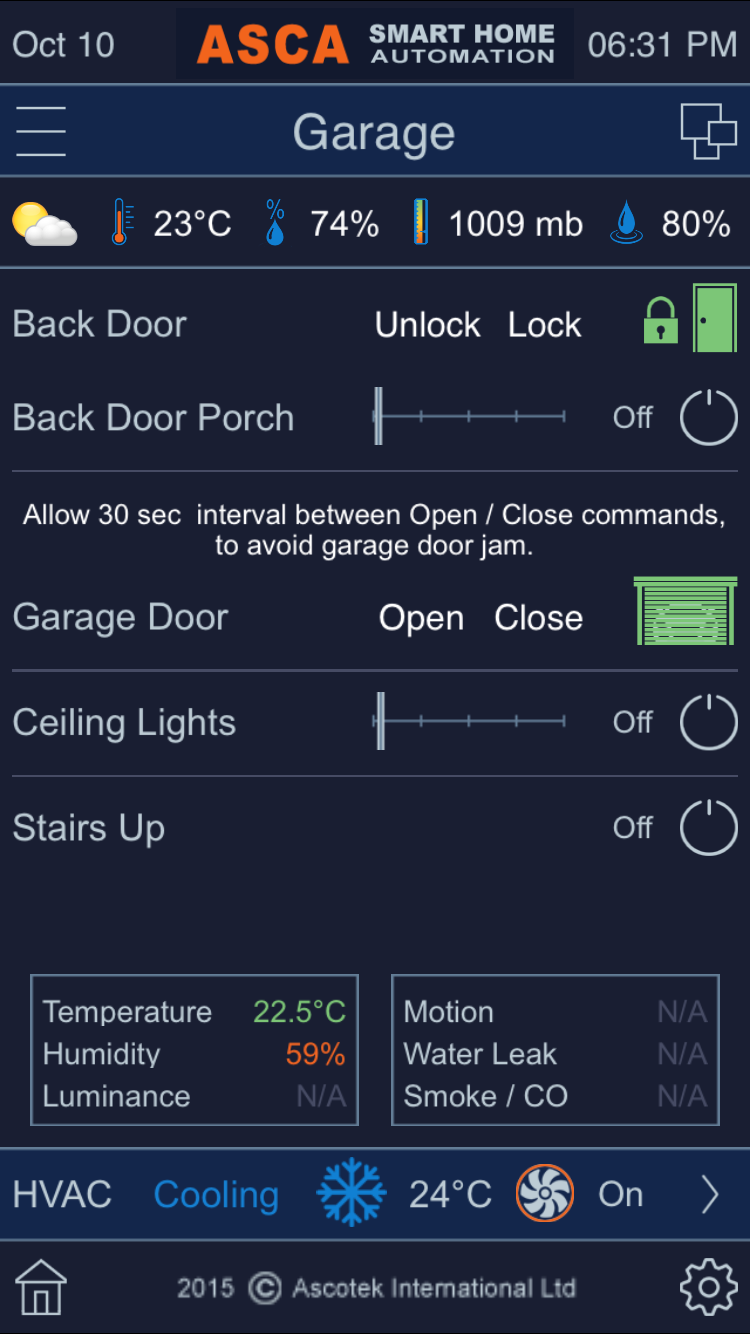The height and width of the screenshot is (1334, 750).
Task: Toggle Ceiling Lights power button
Action: point(708,722)
